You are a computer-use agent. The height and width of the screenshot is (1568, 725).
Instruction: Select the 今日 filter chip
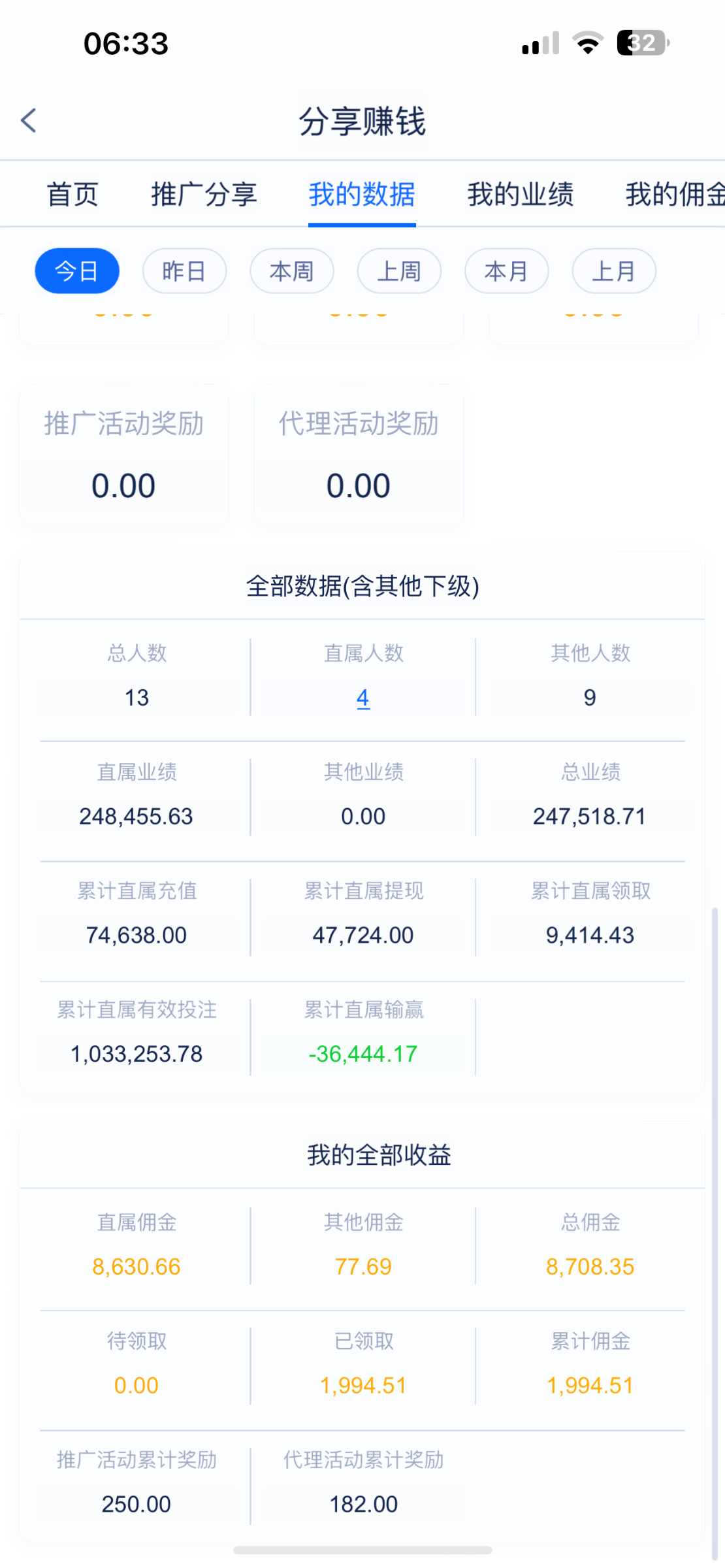(x=77, y=271)
